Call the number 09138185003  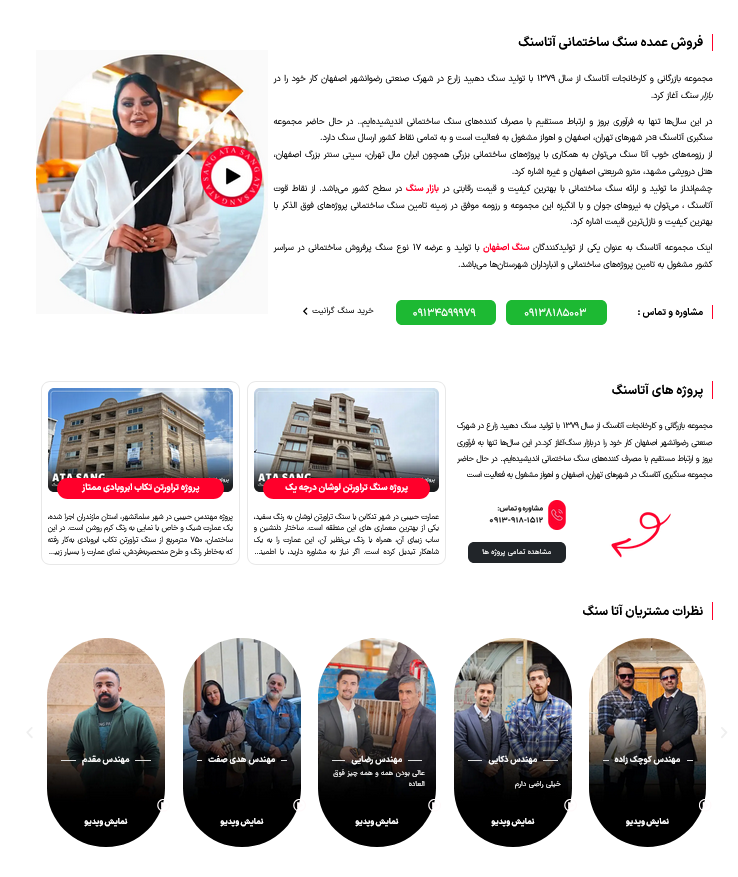point(556,312)
